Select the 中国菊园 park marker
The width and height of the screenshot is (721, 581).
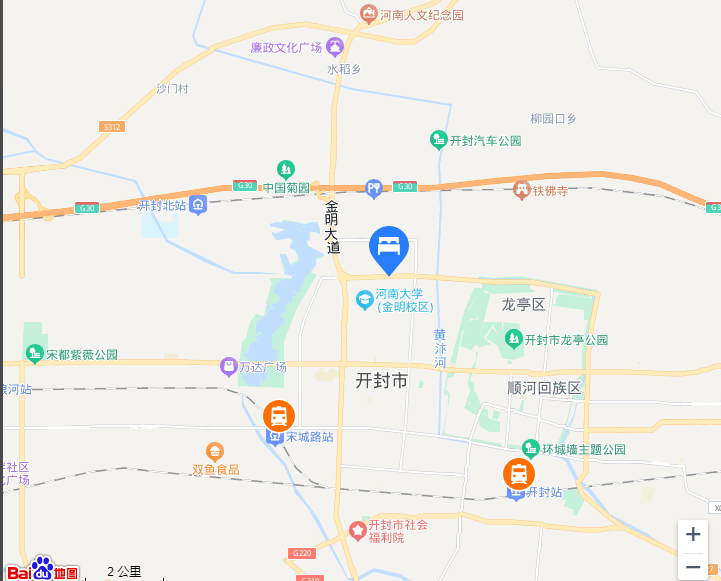286,168
